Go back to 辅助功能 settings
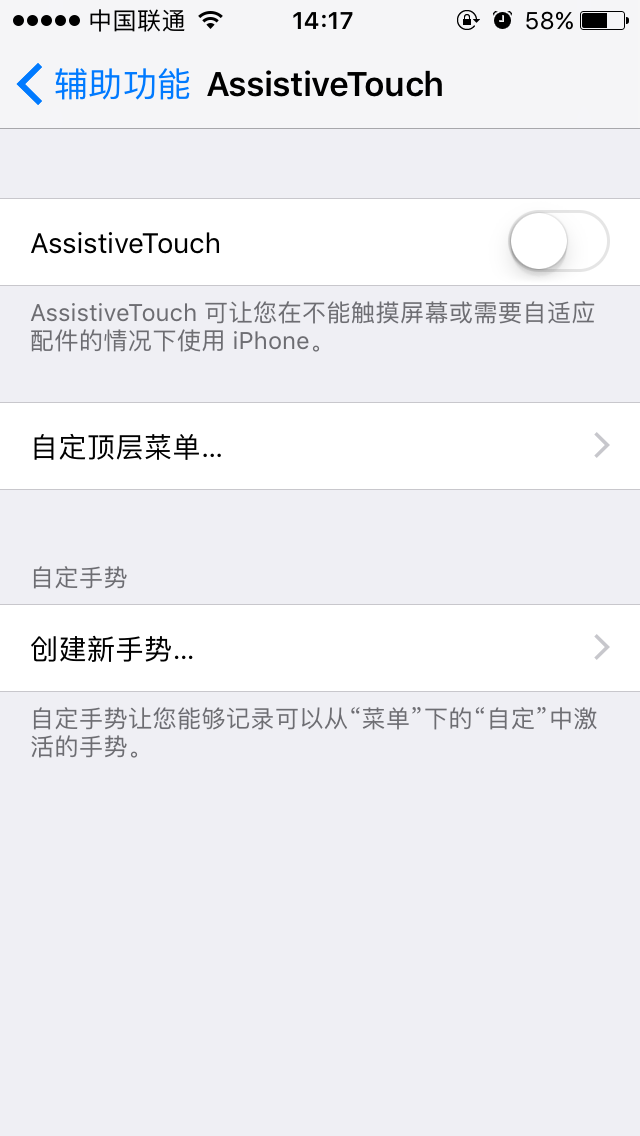The height and width of the screenshot is (1136, 640). point(103,84)
